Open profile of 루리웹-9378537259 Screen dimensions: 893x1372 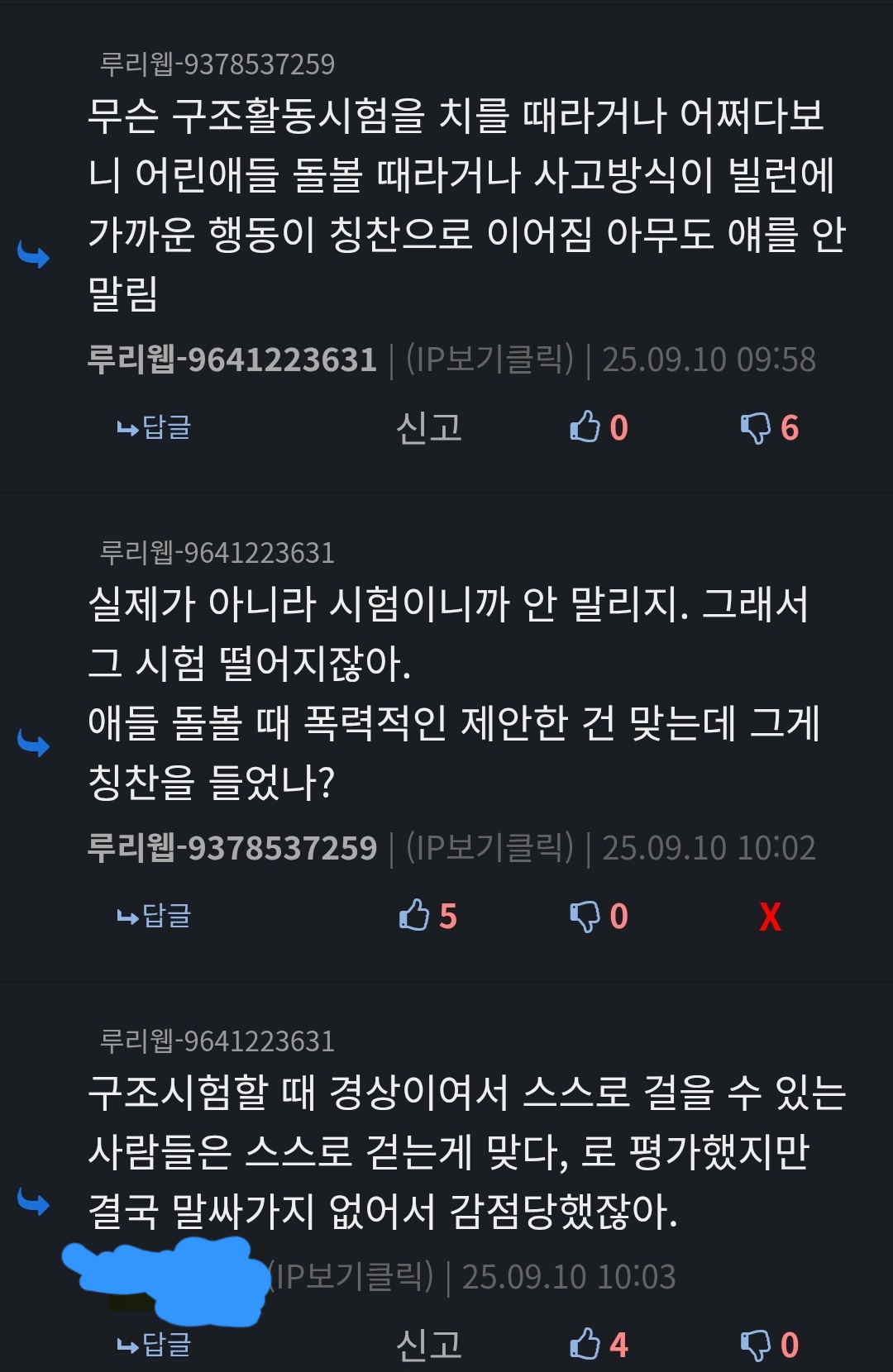click(x=232, y=848)
